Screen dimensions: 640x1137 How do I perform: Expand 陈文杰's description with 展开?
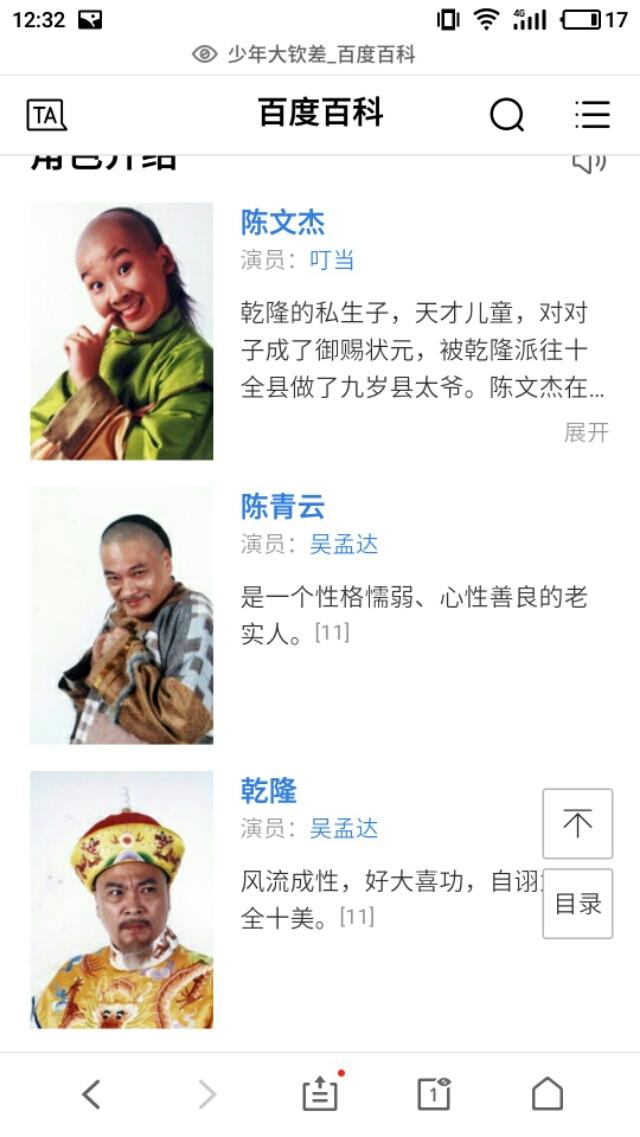pos(586,432)
